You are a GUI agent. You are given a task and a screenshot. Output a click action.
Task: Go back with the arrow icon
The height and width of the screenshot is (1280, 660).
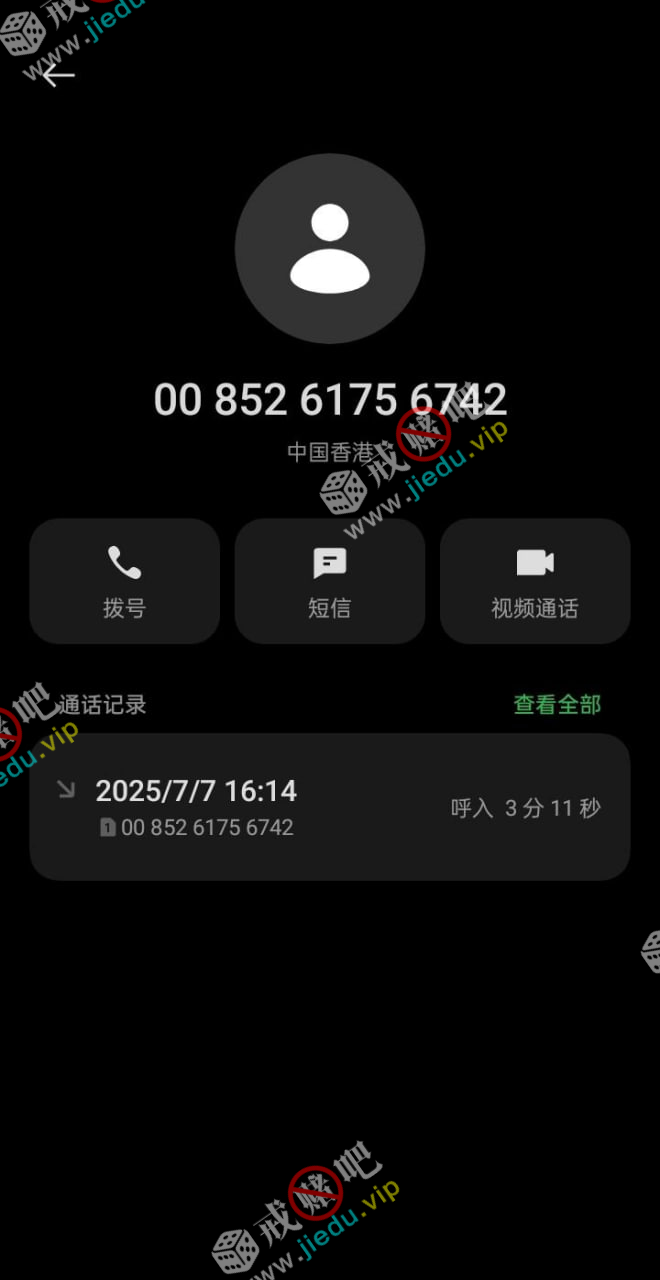click(x=58, y=75)
